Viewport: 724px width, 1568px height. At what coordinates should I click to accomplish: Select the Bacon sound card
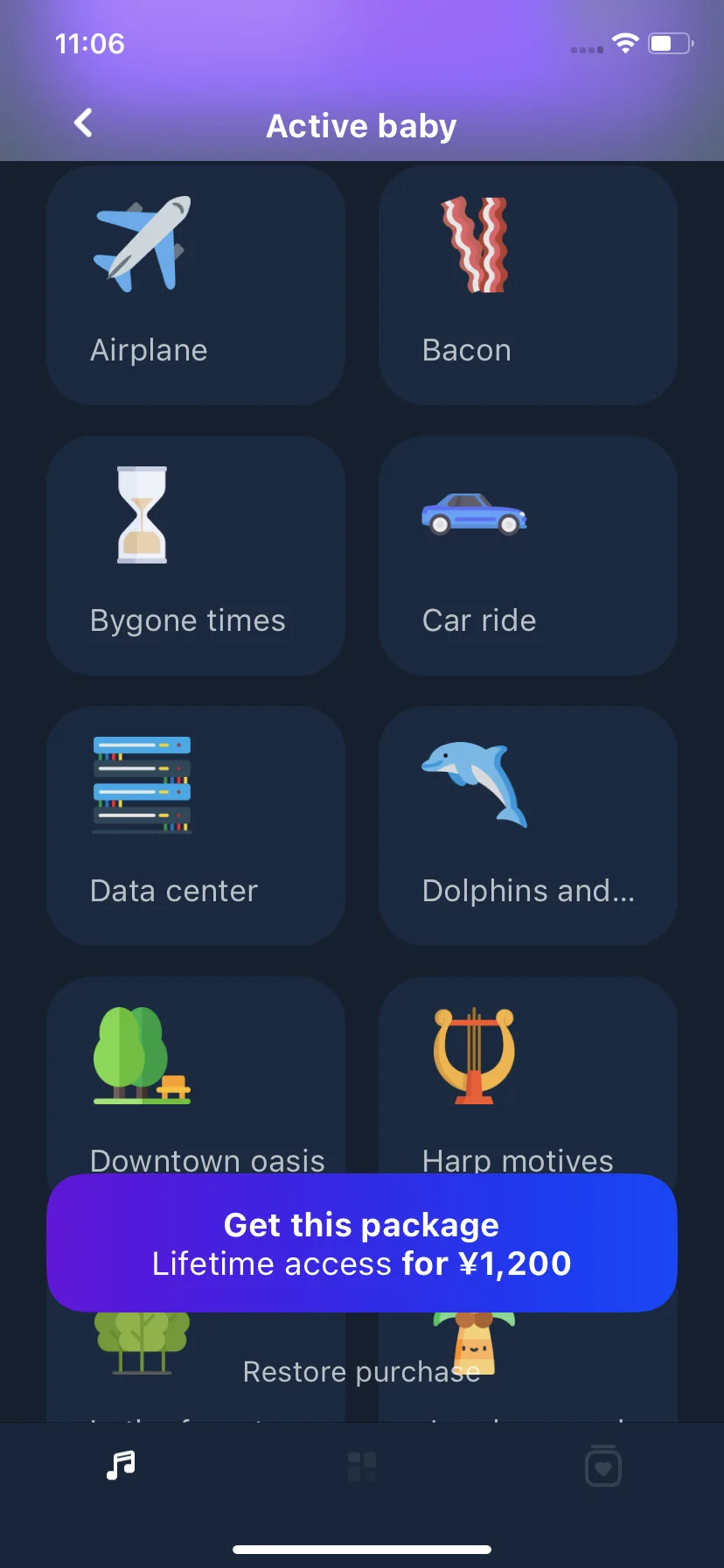tap(527, 285)
